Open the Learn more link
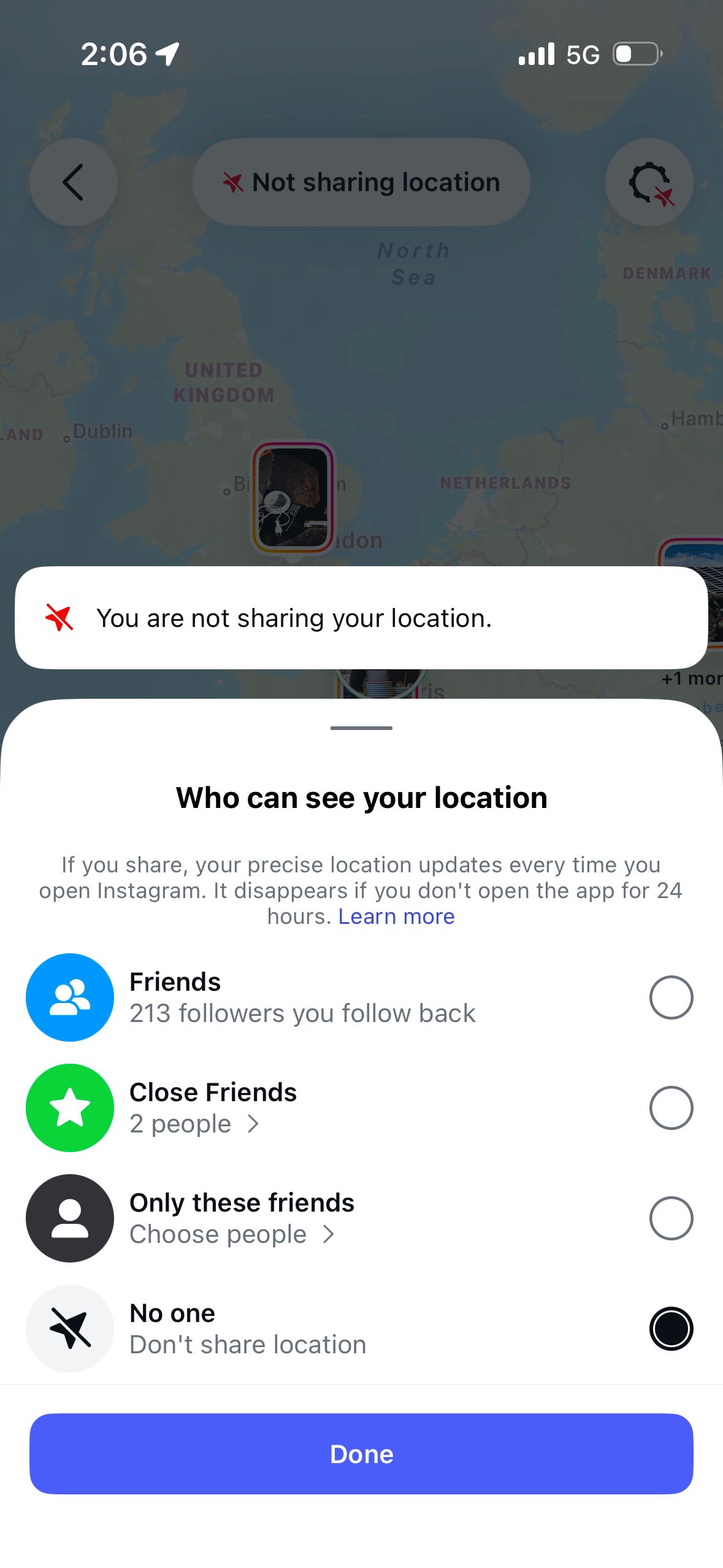The image size is (723, 1568). pyautogui.click(x=396, y=917)
